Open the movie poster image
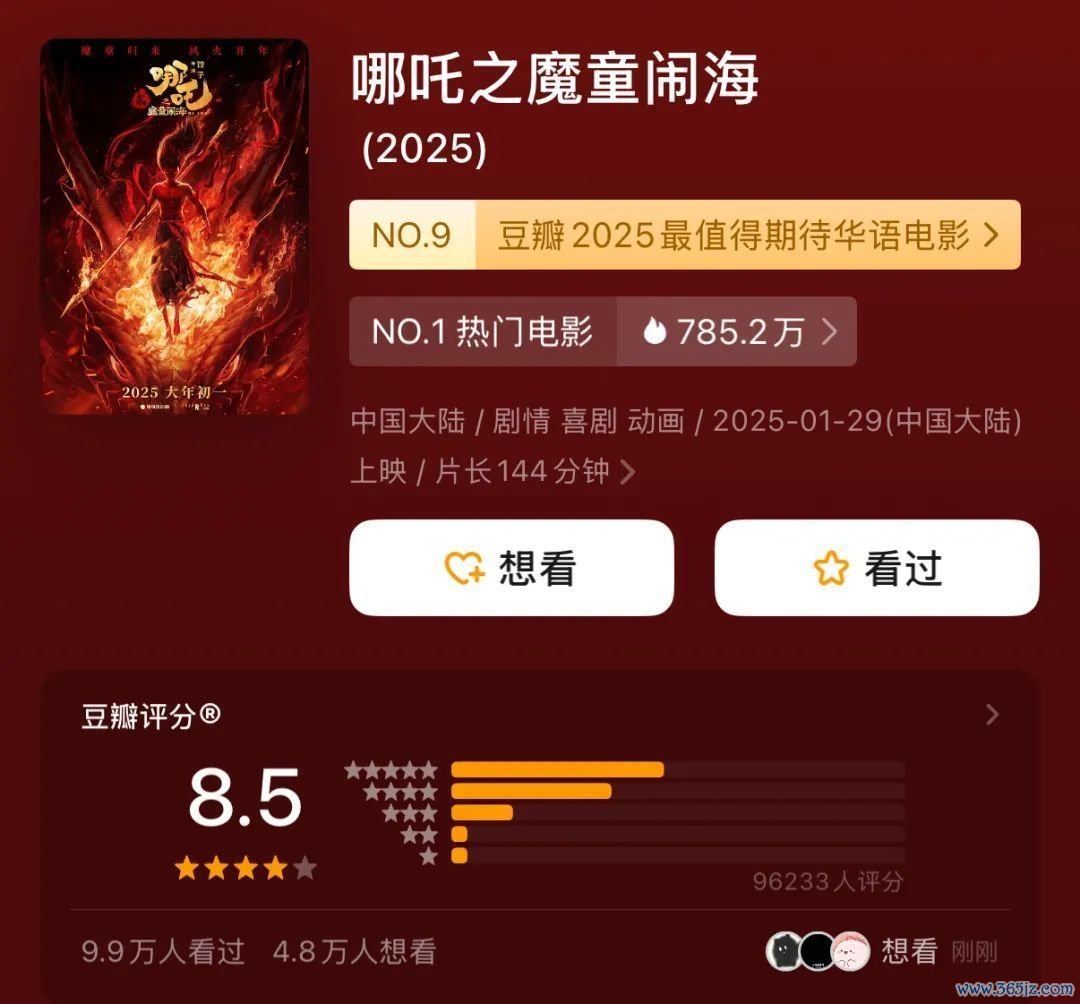This screenshot has width=1080, height=1004. point(175,227)
